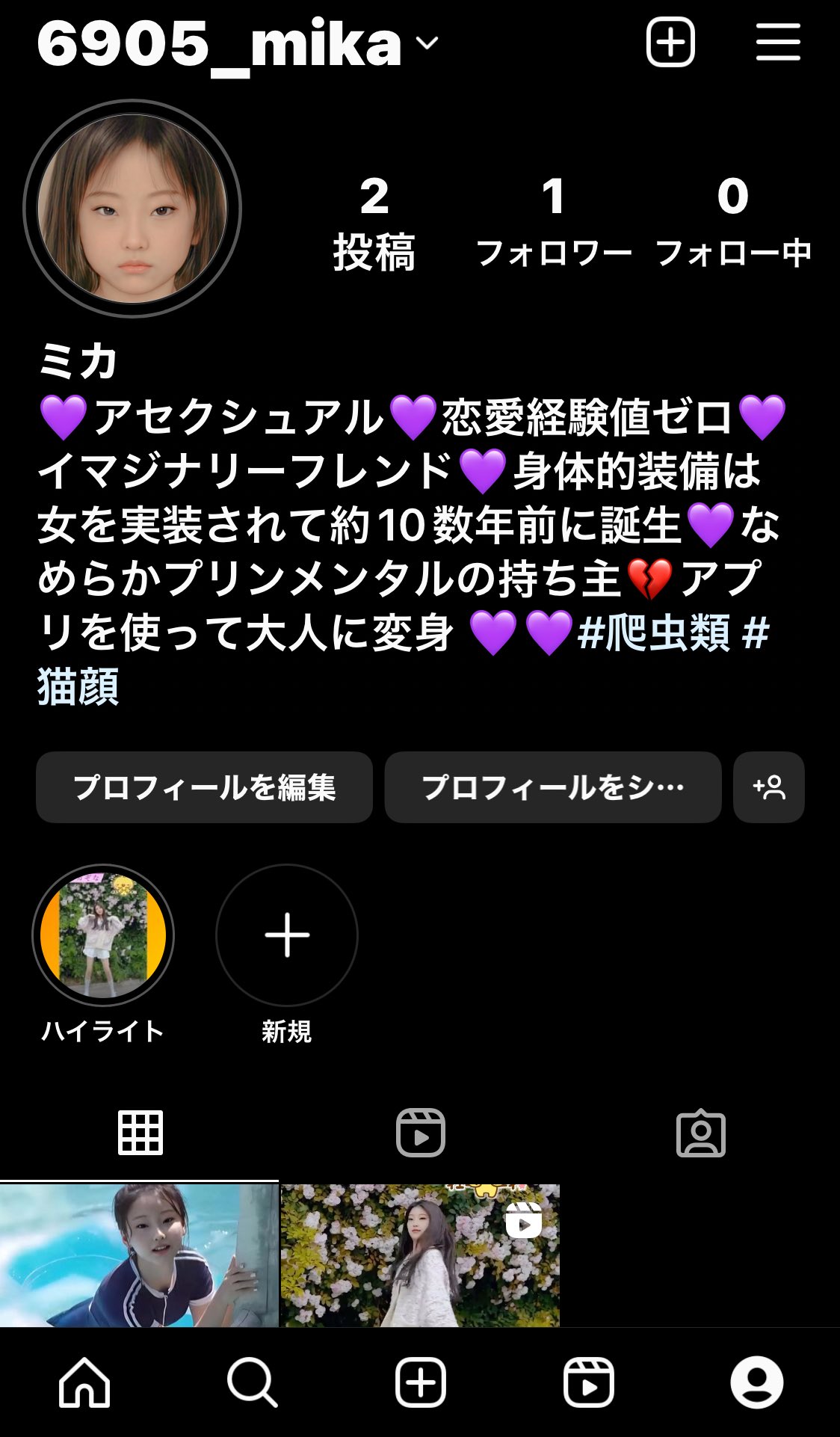840x1437 pixels.
Task: Open the hamburger settings menu
Action: tap(778, 43)
